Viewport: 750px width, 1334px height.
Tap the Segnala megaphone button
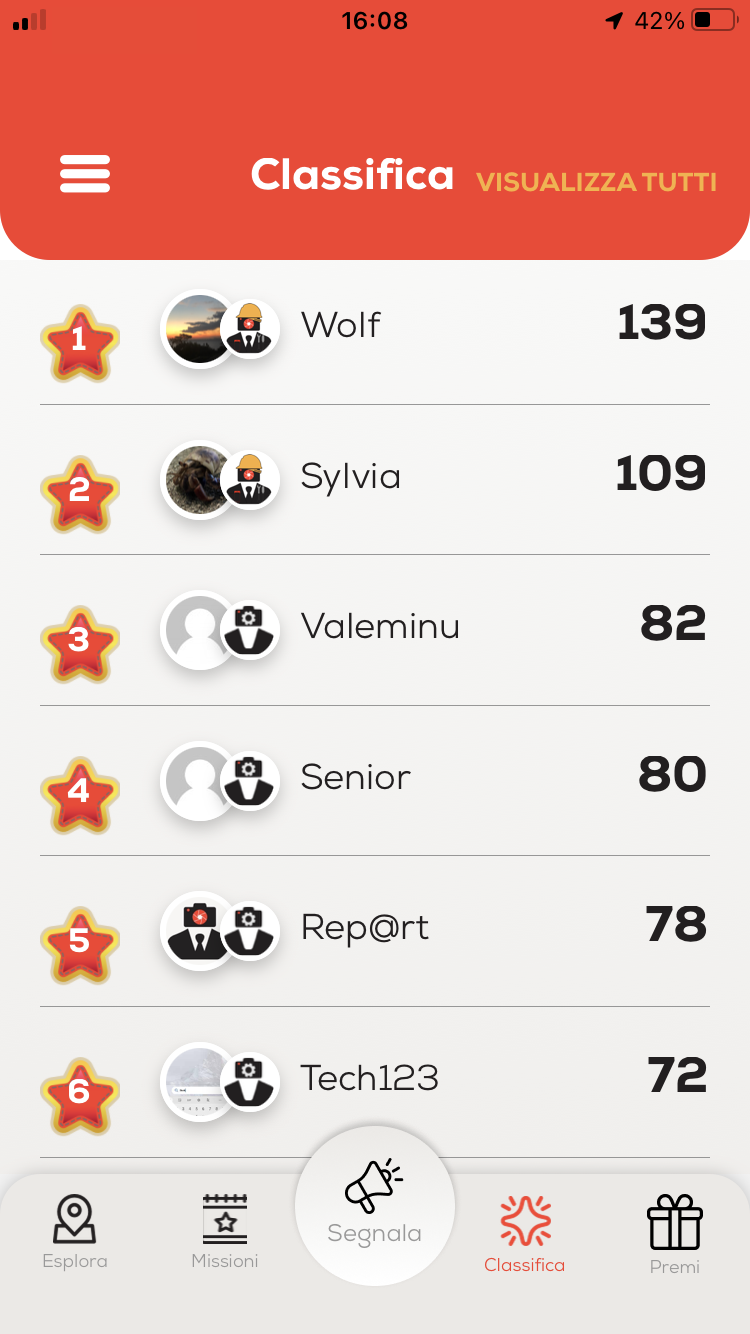coord(375,1203)
